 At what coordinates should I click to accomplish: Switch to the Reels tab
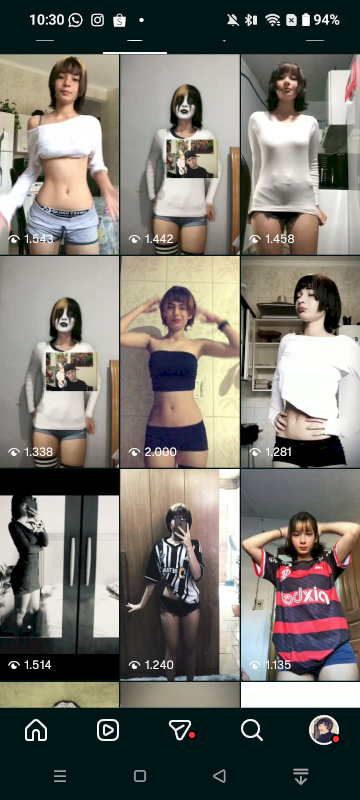tap(108, 730)
